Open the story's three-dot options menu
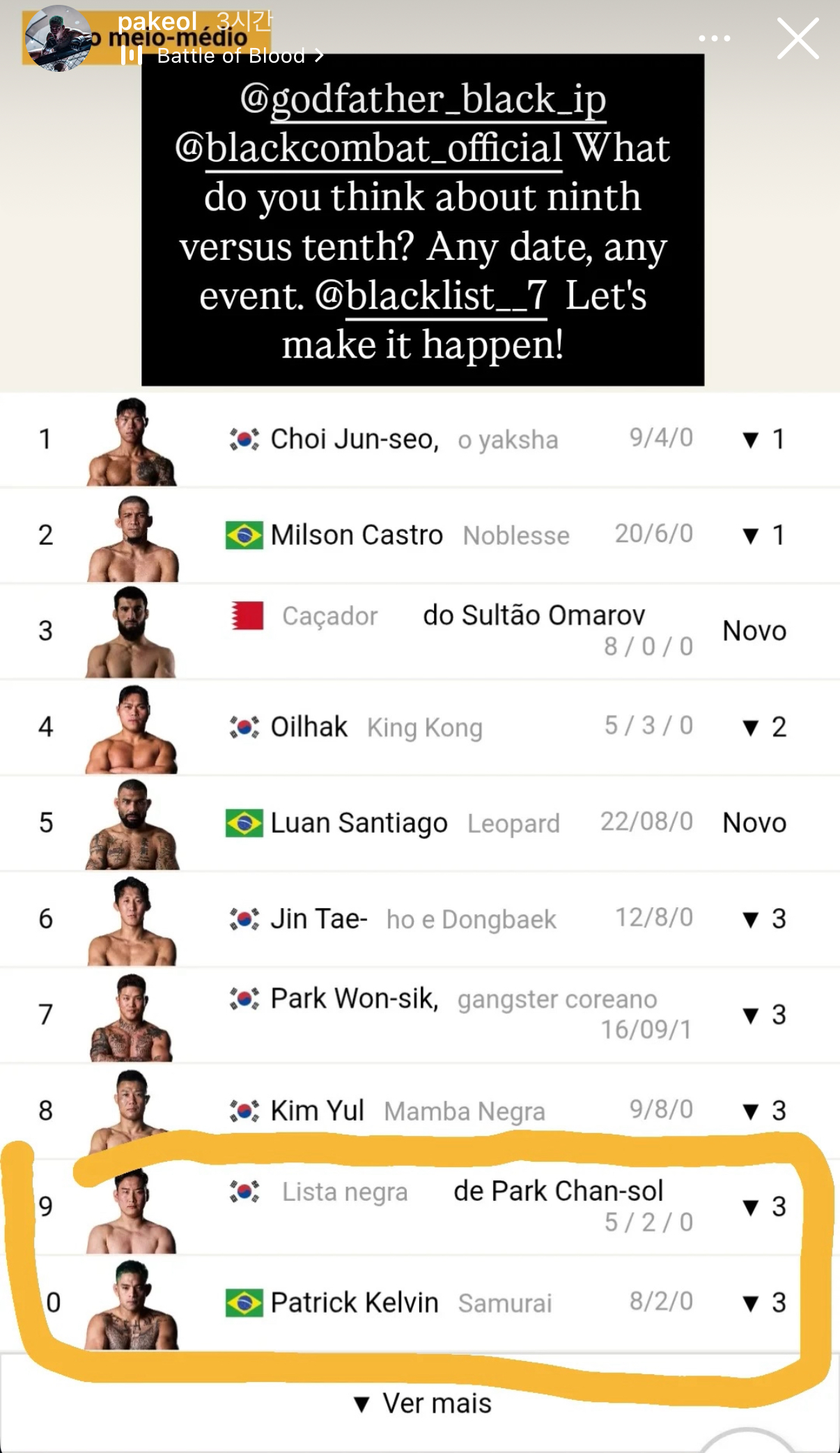The image size is (840, 1453). point(714,39)
